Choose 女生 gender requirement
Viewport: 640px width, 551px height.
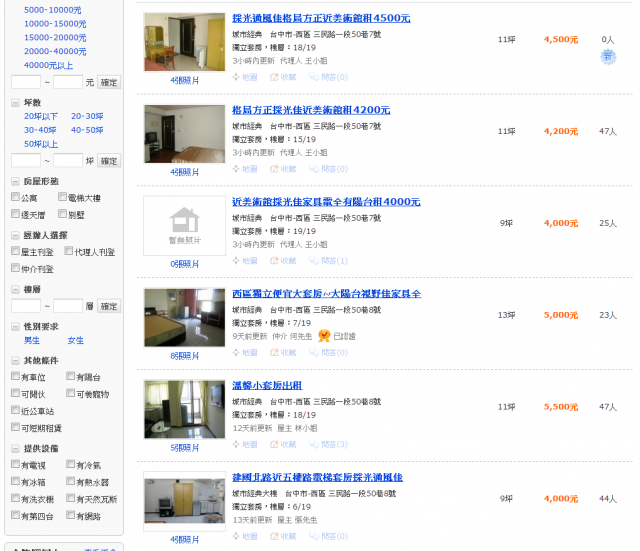(76, 341)
